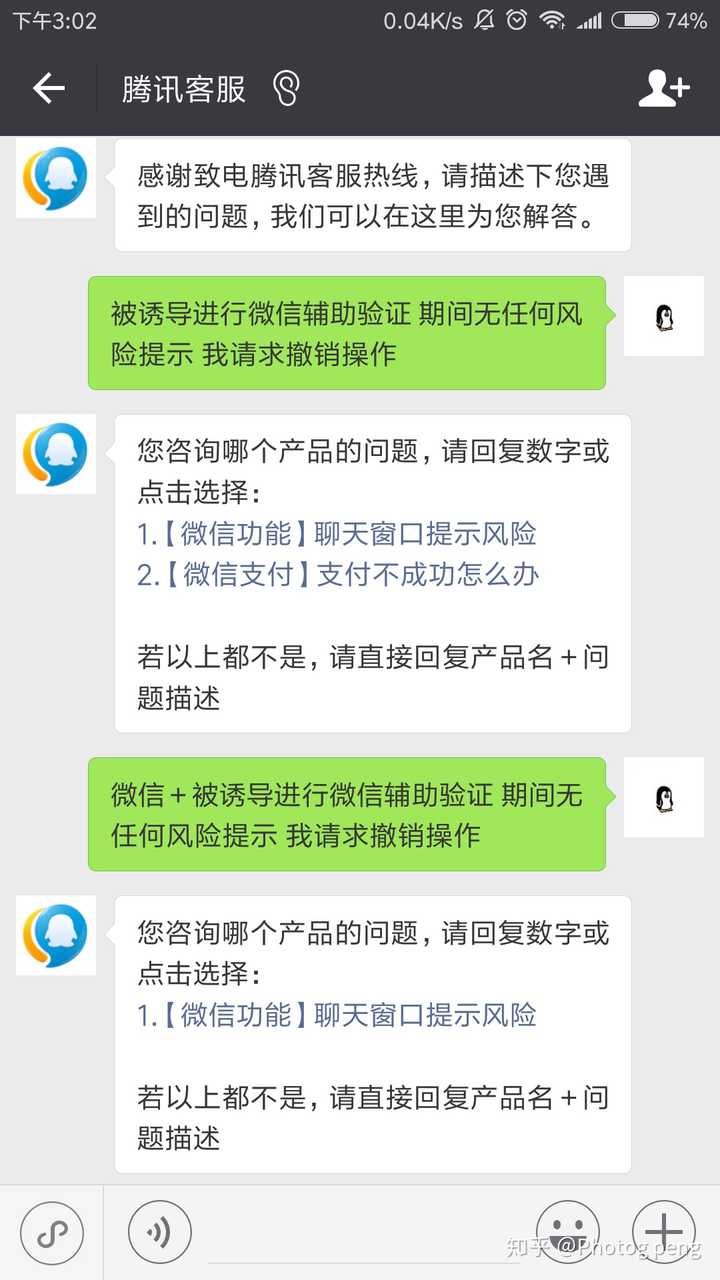Tap your own penguin avatar

(x=663, y=317)
